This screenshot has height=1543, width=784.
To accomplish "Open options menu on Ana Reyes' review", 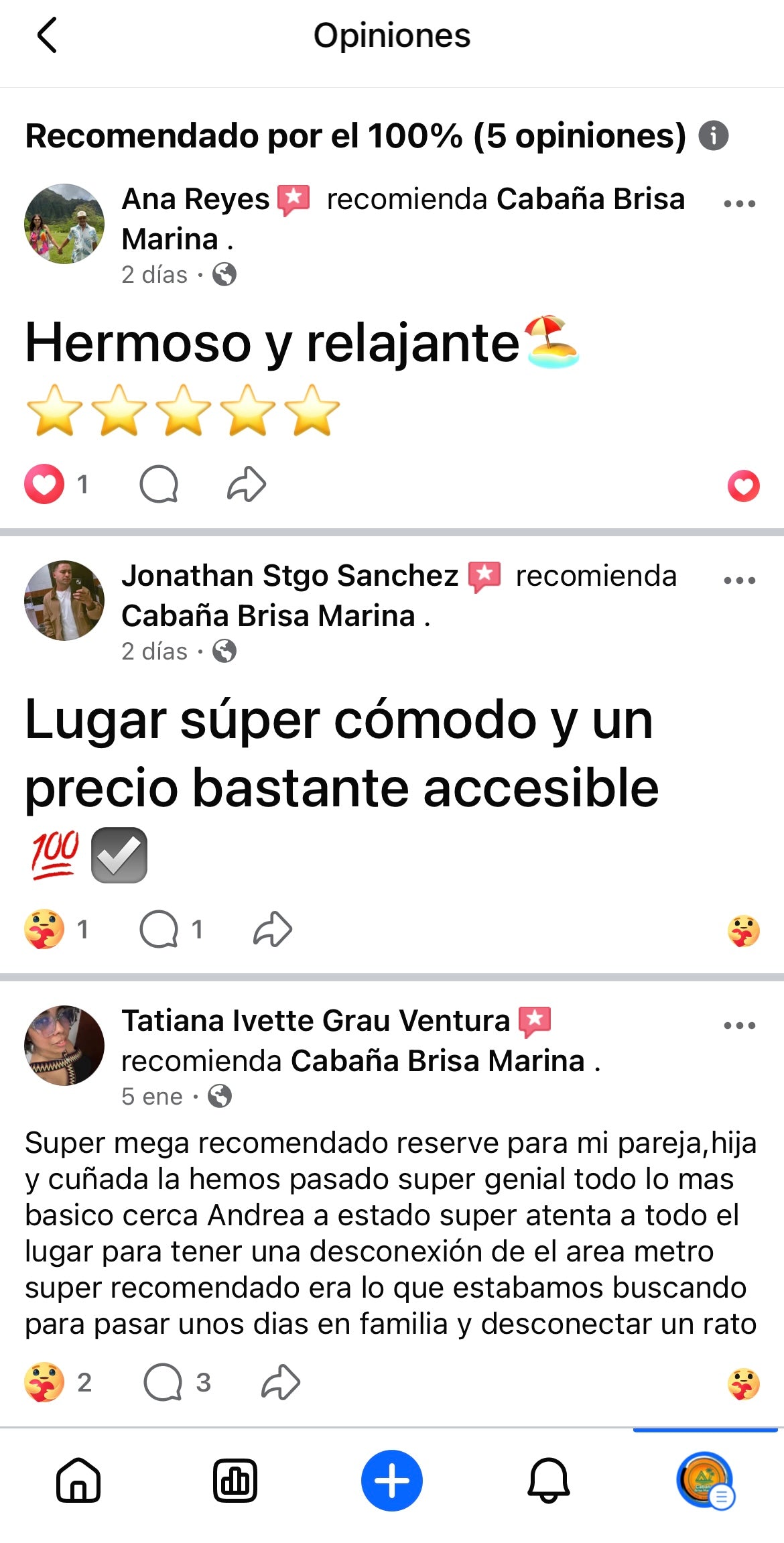I will (739, 203).
